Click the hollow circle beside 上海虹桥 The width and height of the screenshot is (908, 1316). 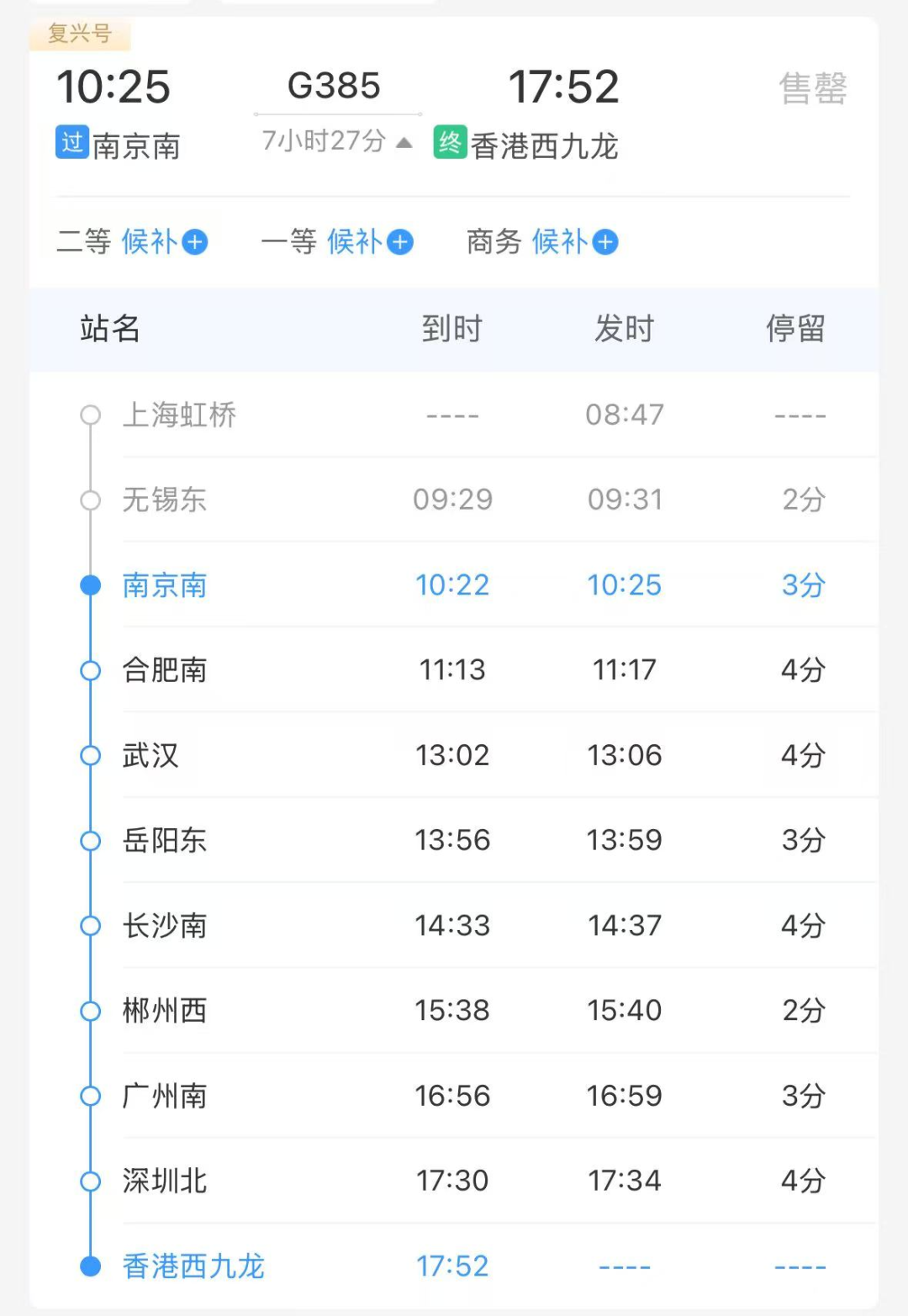click(90, 415)
